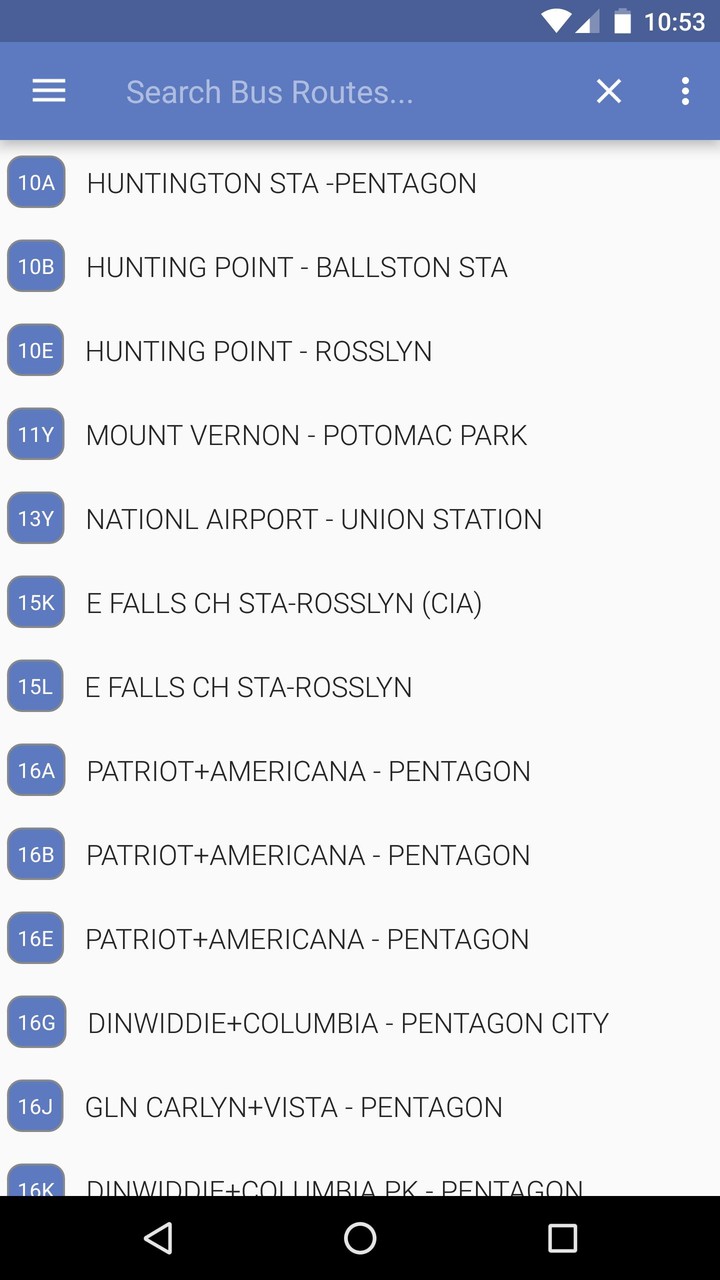Select route 15K E Falls Ch Sta-Rosslyn (CIA)
This screenshot has height=1280, width=720.
point(360,603)
